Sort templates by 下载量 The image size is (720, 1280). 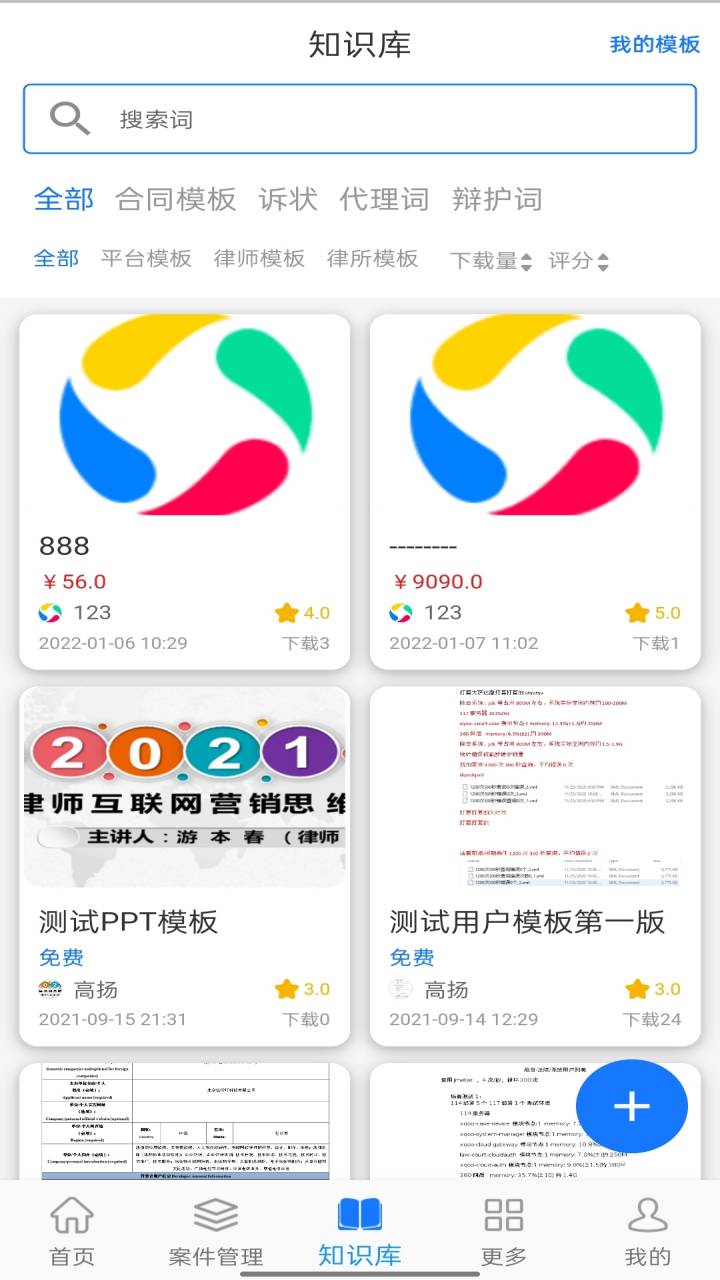[x=491, y=261]
